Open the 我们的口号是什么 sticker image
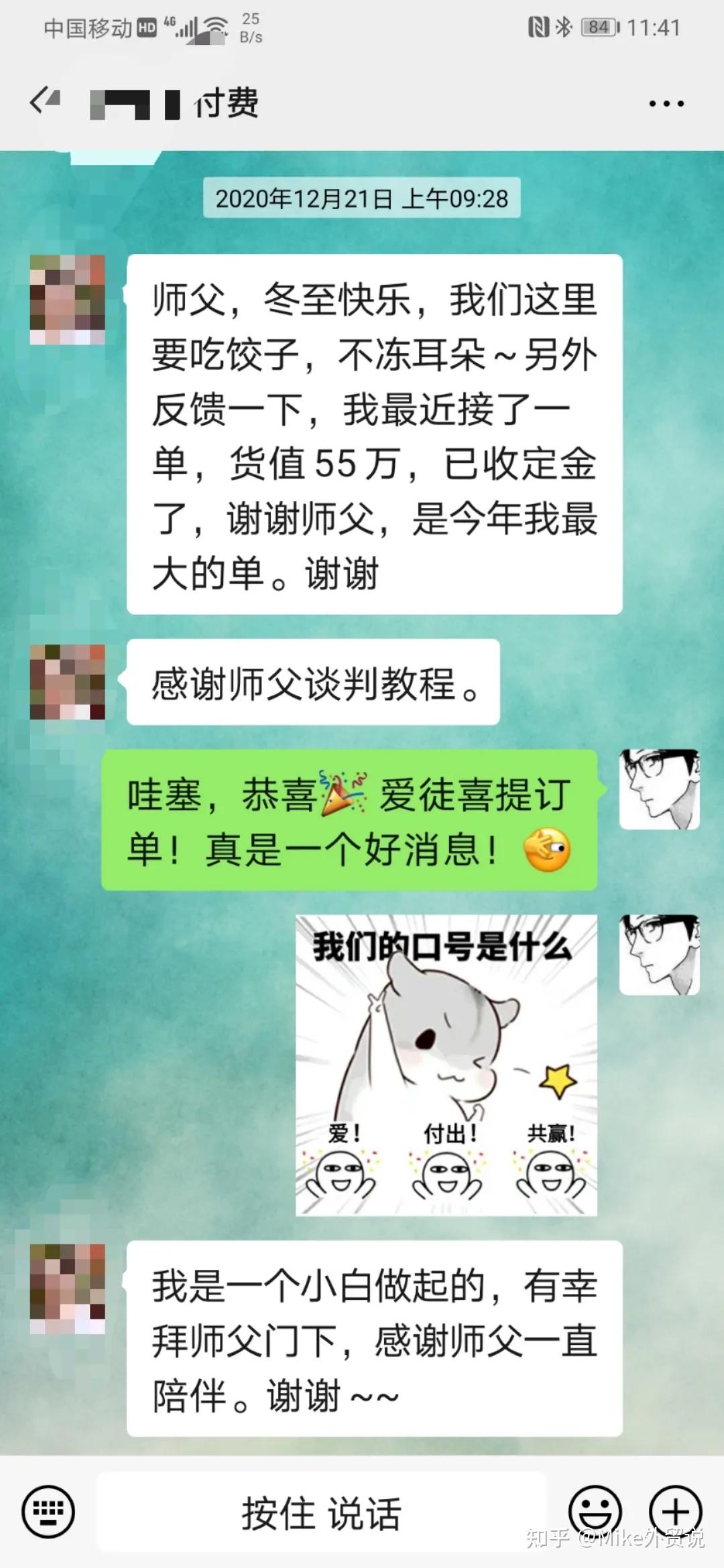The height and width of the screenshot is (1568, 724). click(446, 1064)
